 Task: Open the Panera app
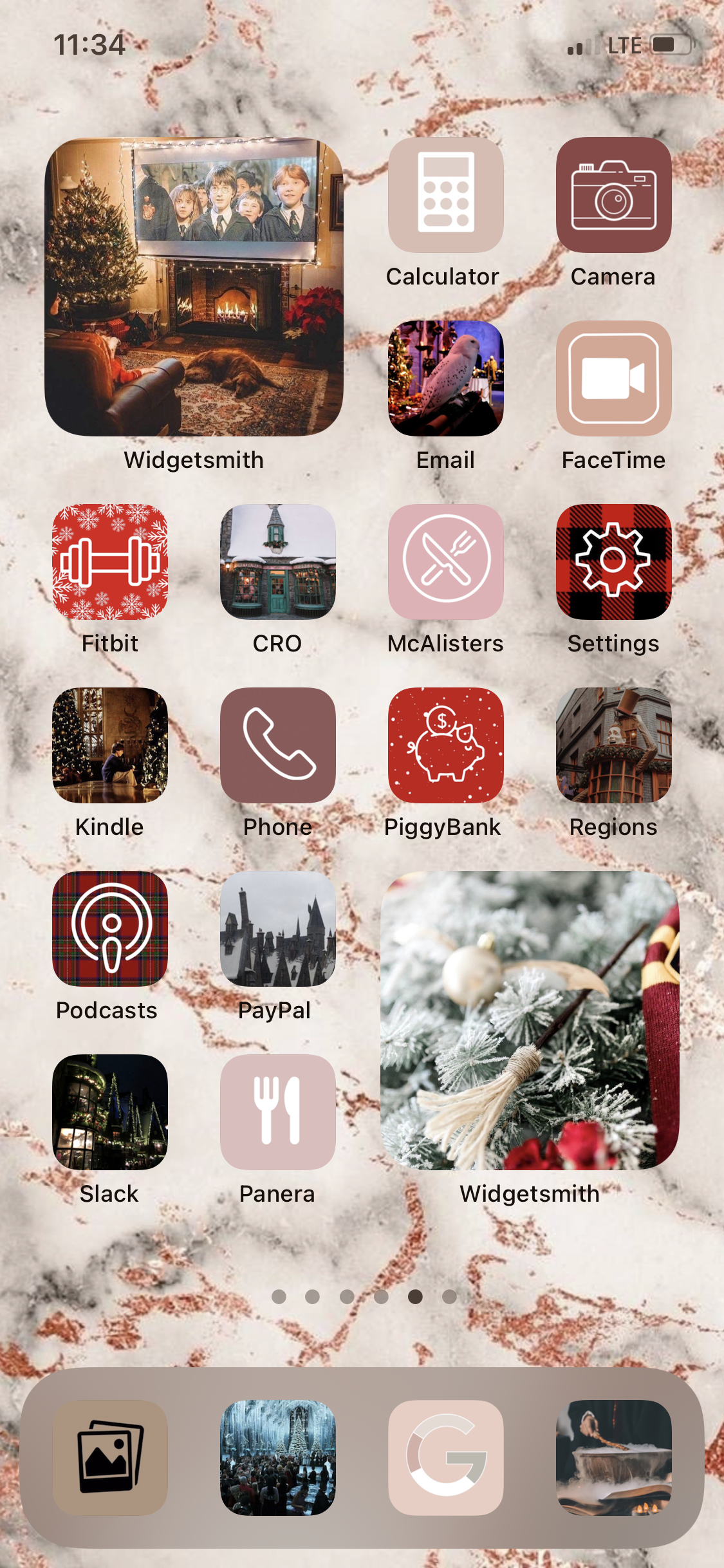[x=277, y=1112]
